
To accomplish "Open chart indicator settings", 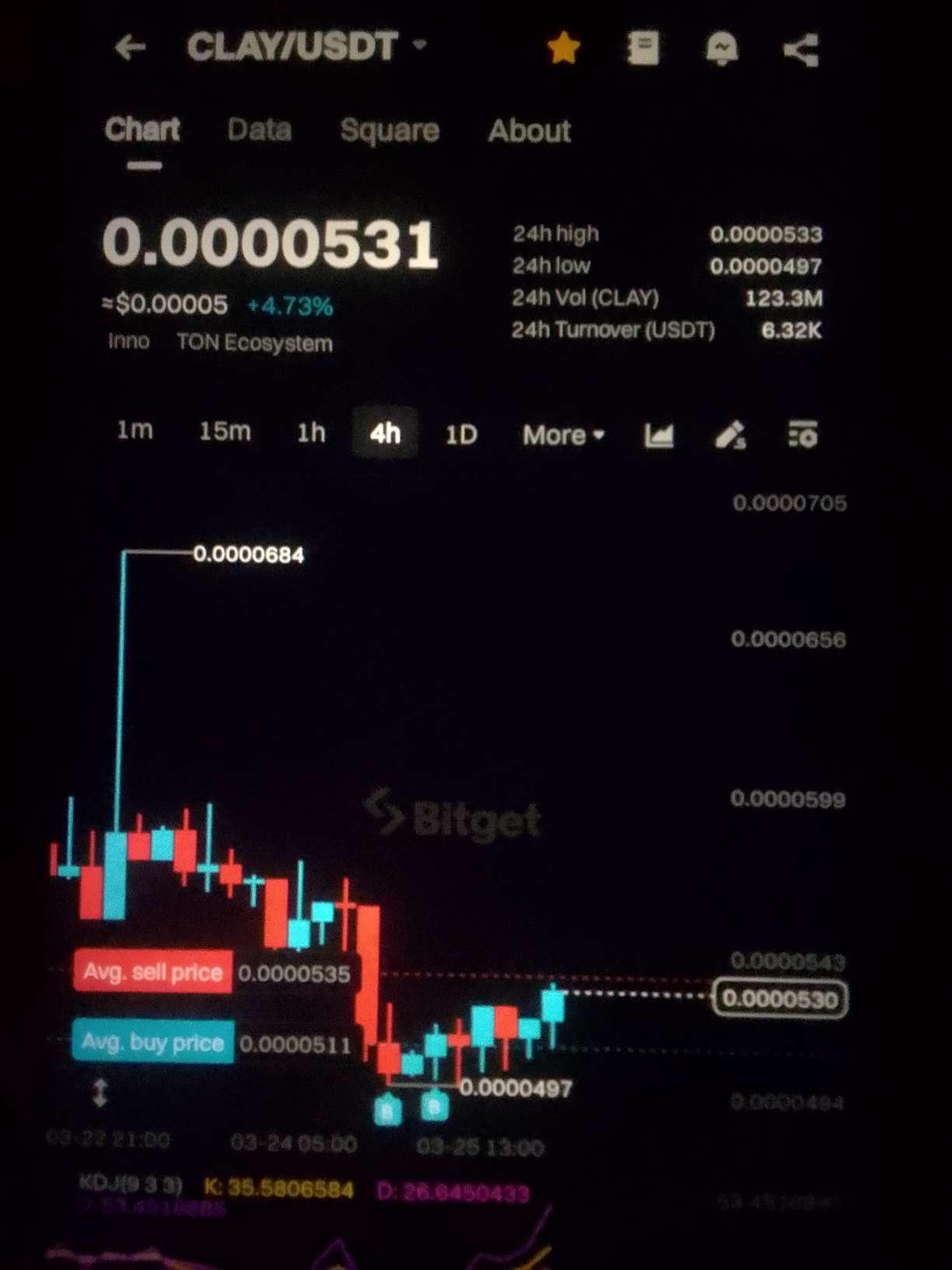I will (x=803, y=435).
